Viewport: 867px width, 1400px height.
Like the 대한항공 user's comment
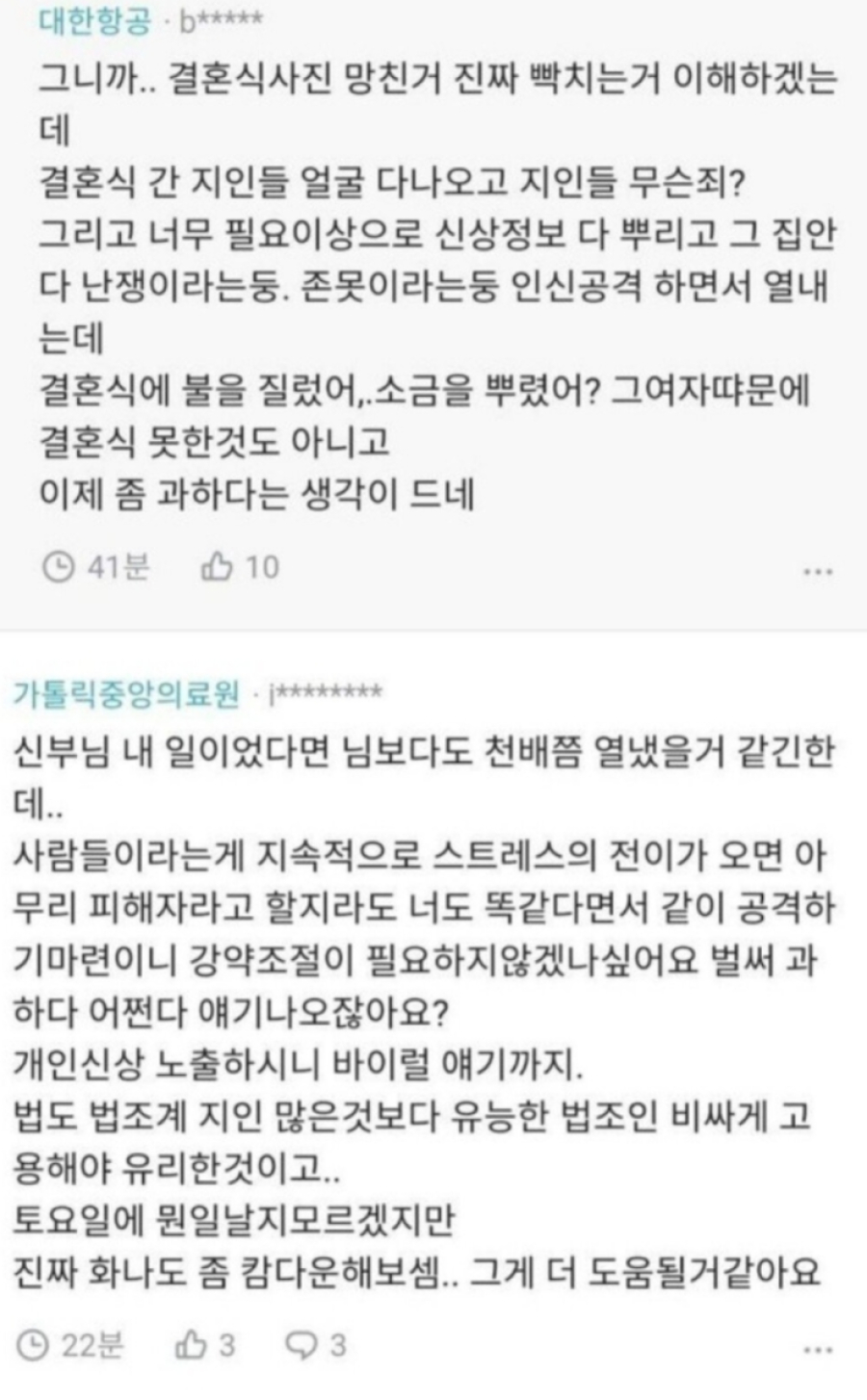pyautogui.click(x=218, y=568)
